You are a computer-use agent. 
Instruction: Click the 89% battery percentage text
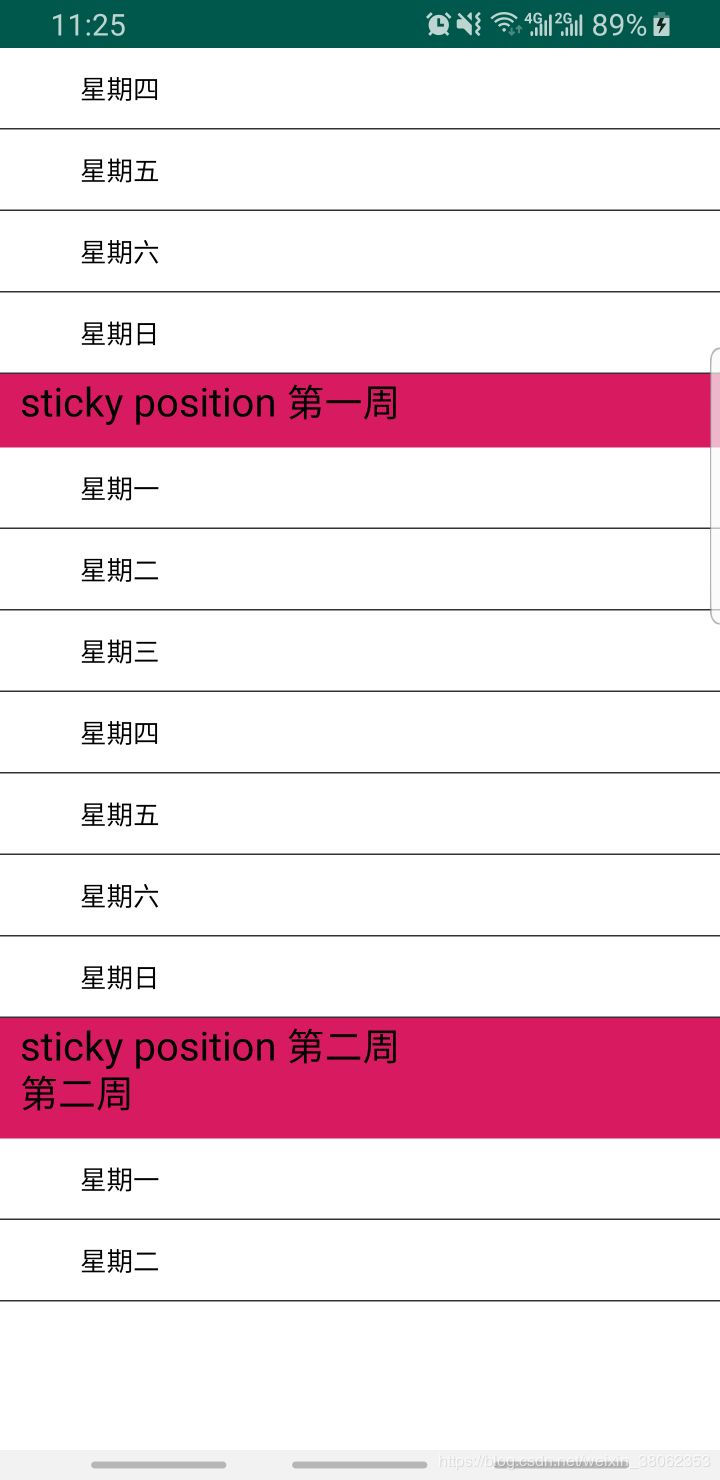(618, 24)
